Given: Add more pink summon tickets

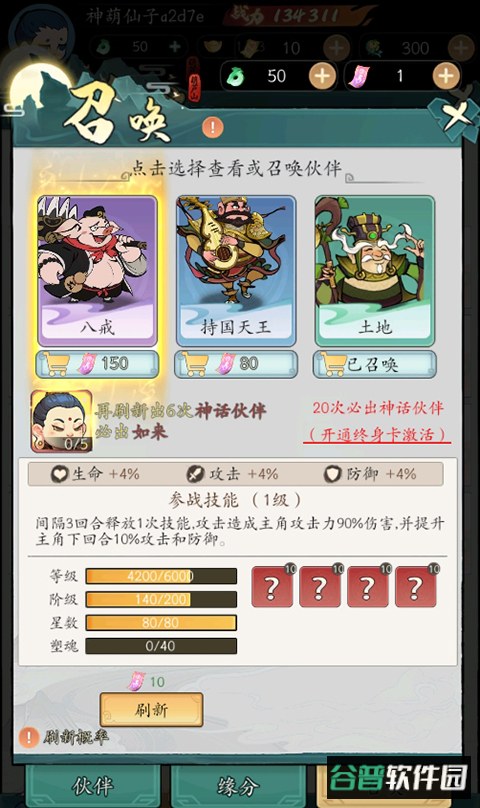Looking at the screenshot, I should [446, 76].
